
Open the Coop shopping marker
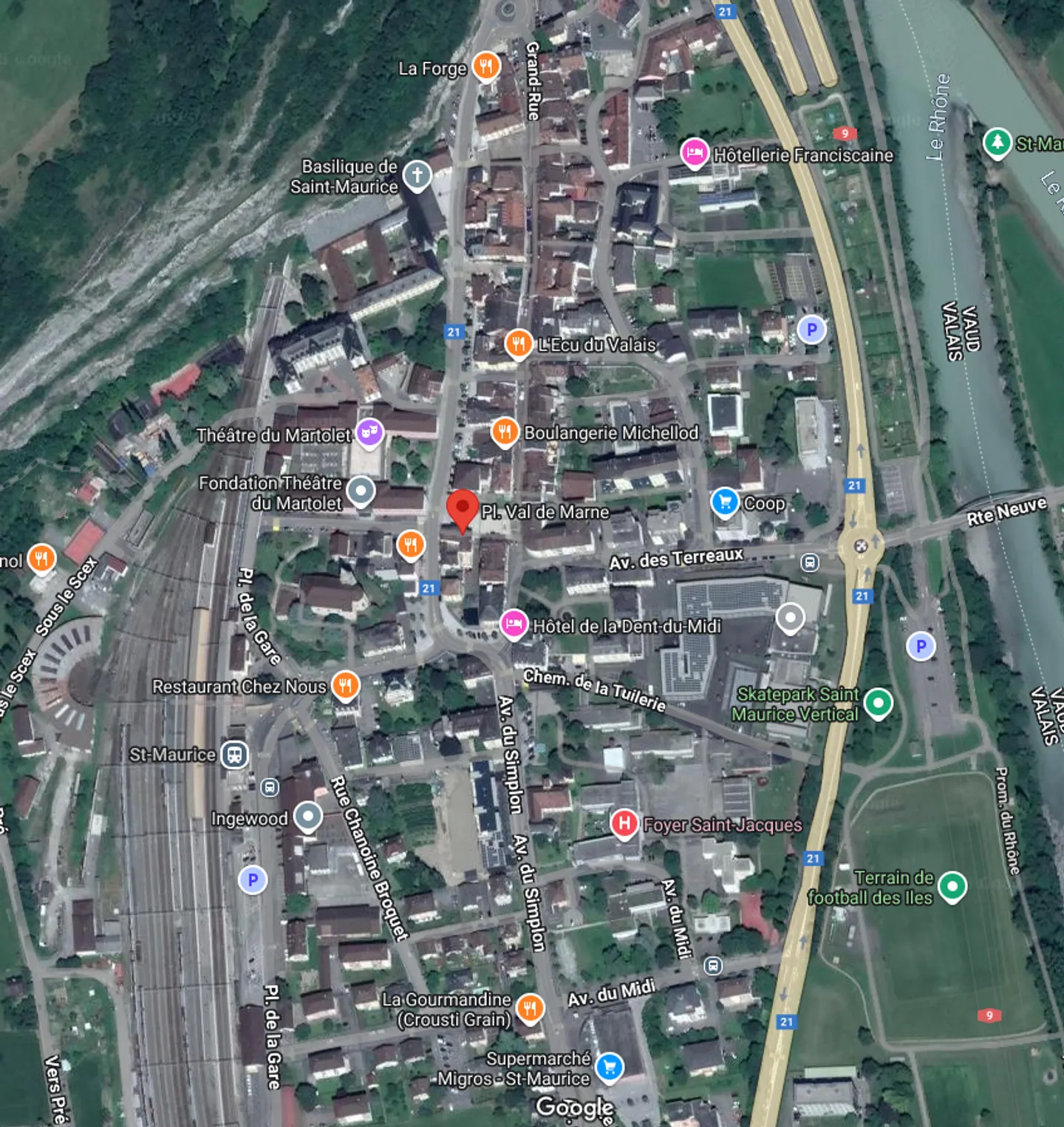pos(724,502)
